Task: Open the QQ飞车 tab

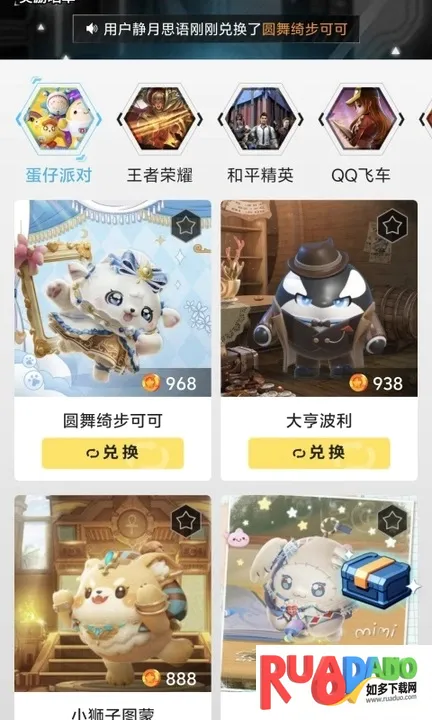Action: point(361,132)
